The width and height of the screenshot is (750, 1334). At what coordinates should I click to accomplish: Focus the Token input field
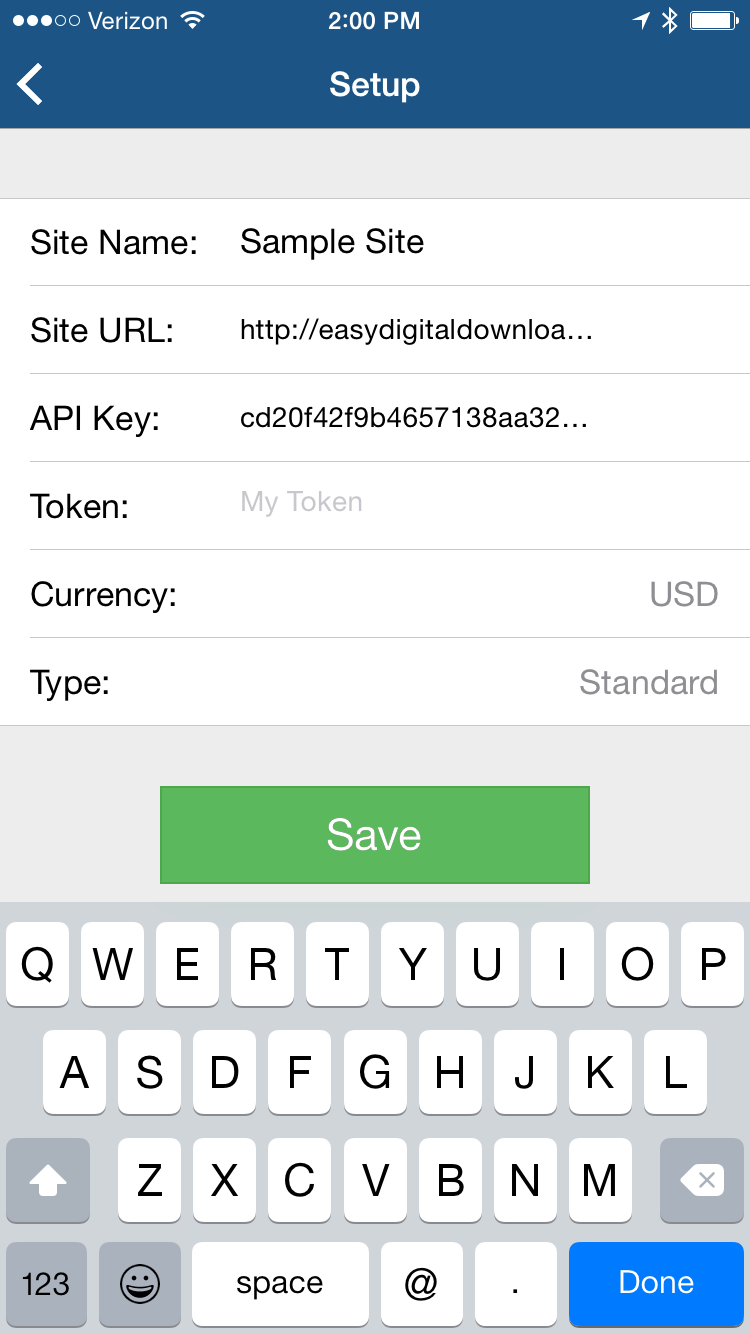tap(480, 502)
